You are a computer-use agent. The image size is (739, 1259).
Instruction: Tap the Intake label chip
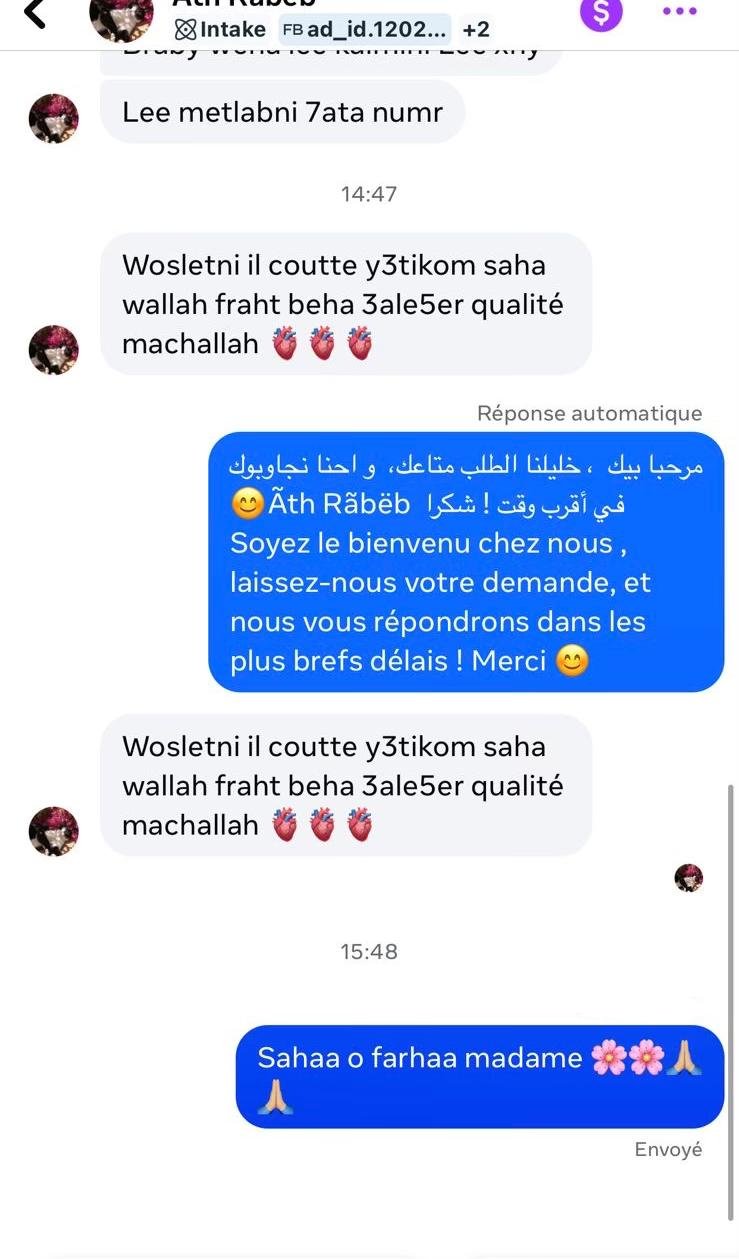click(x=220, y=29)
